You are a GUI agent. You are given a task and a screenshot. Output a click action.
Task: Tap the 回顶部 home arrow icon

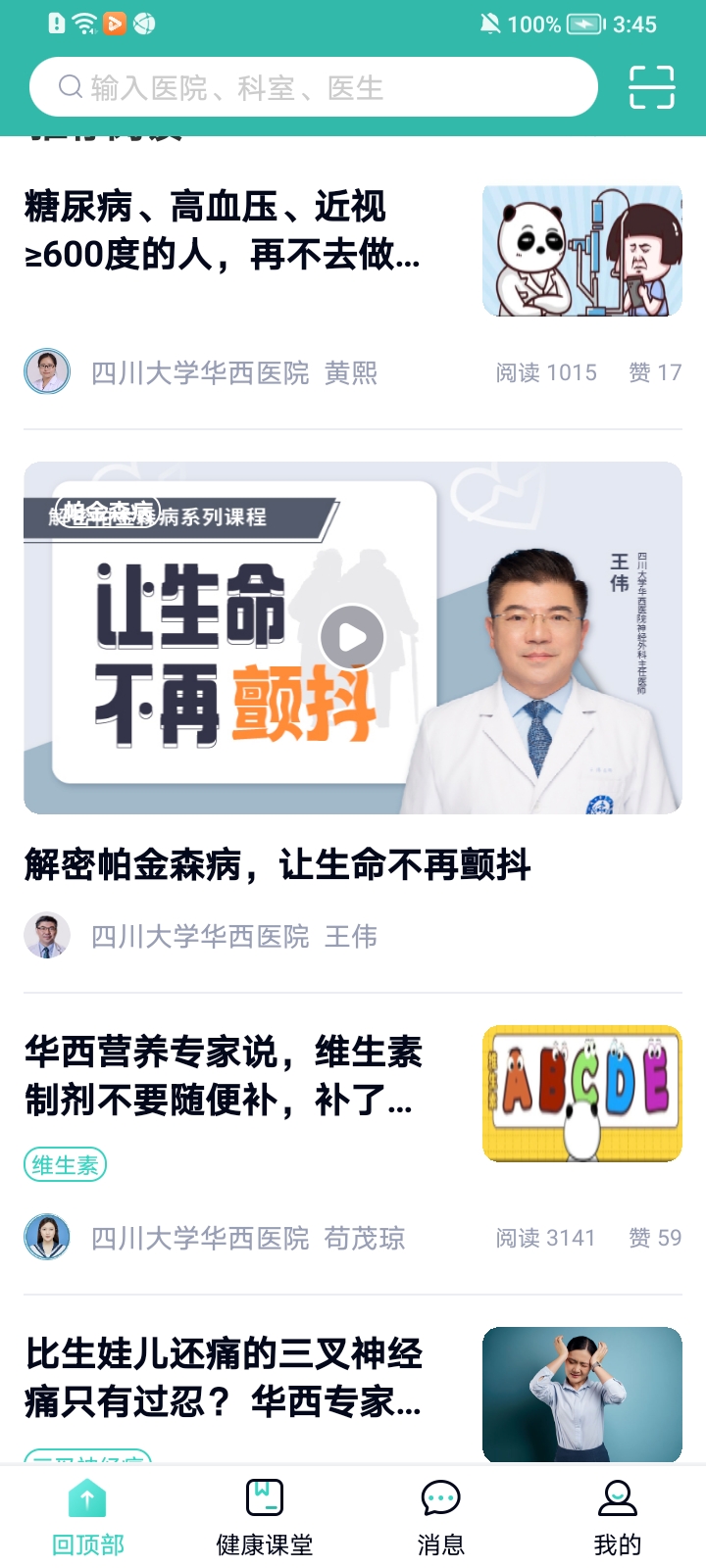coord(87,1496)
